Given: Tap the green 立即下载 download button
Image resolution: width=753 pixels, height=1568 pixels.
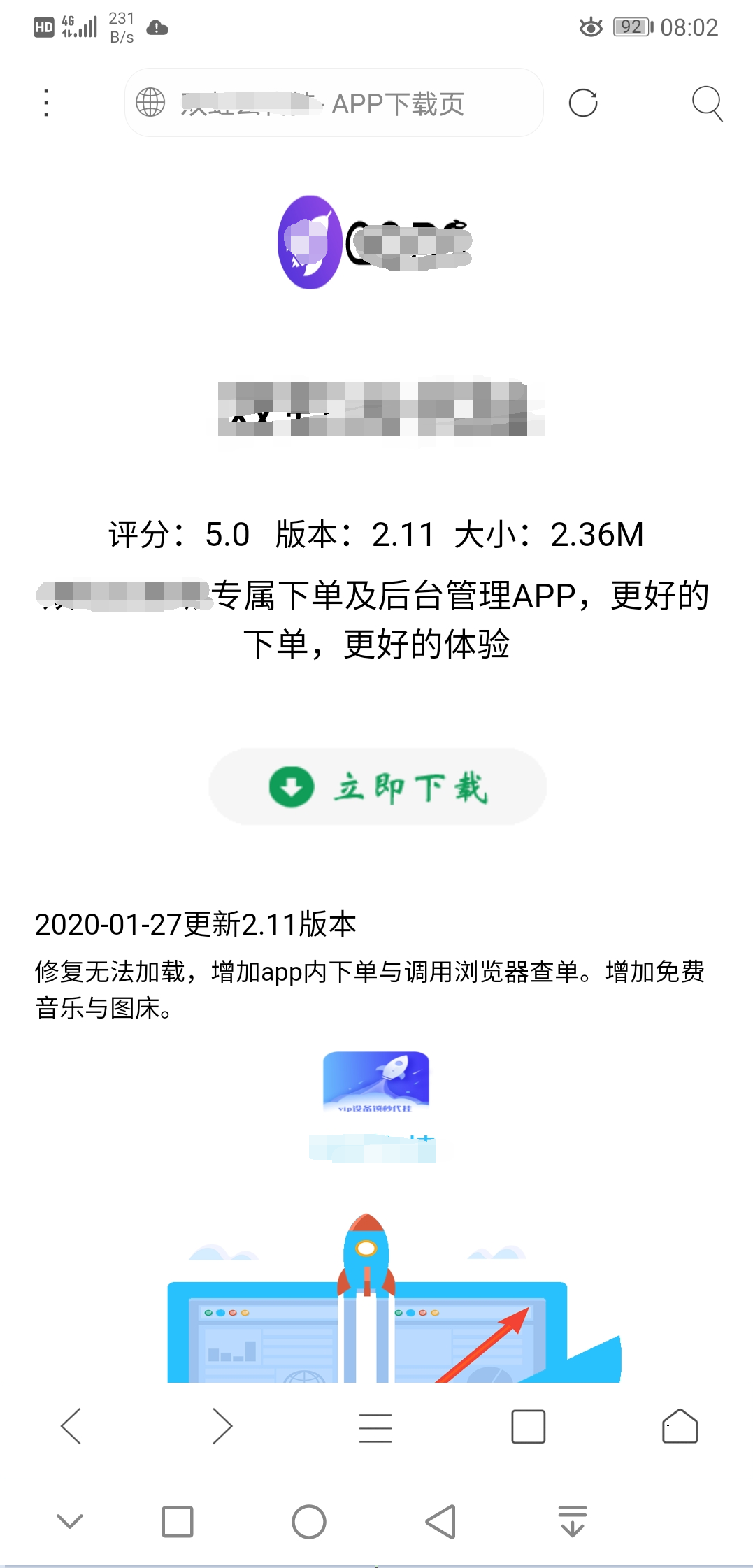Looking at the screenshot, I should click(378, 786).
